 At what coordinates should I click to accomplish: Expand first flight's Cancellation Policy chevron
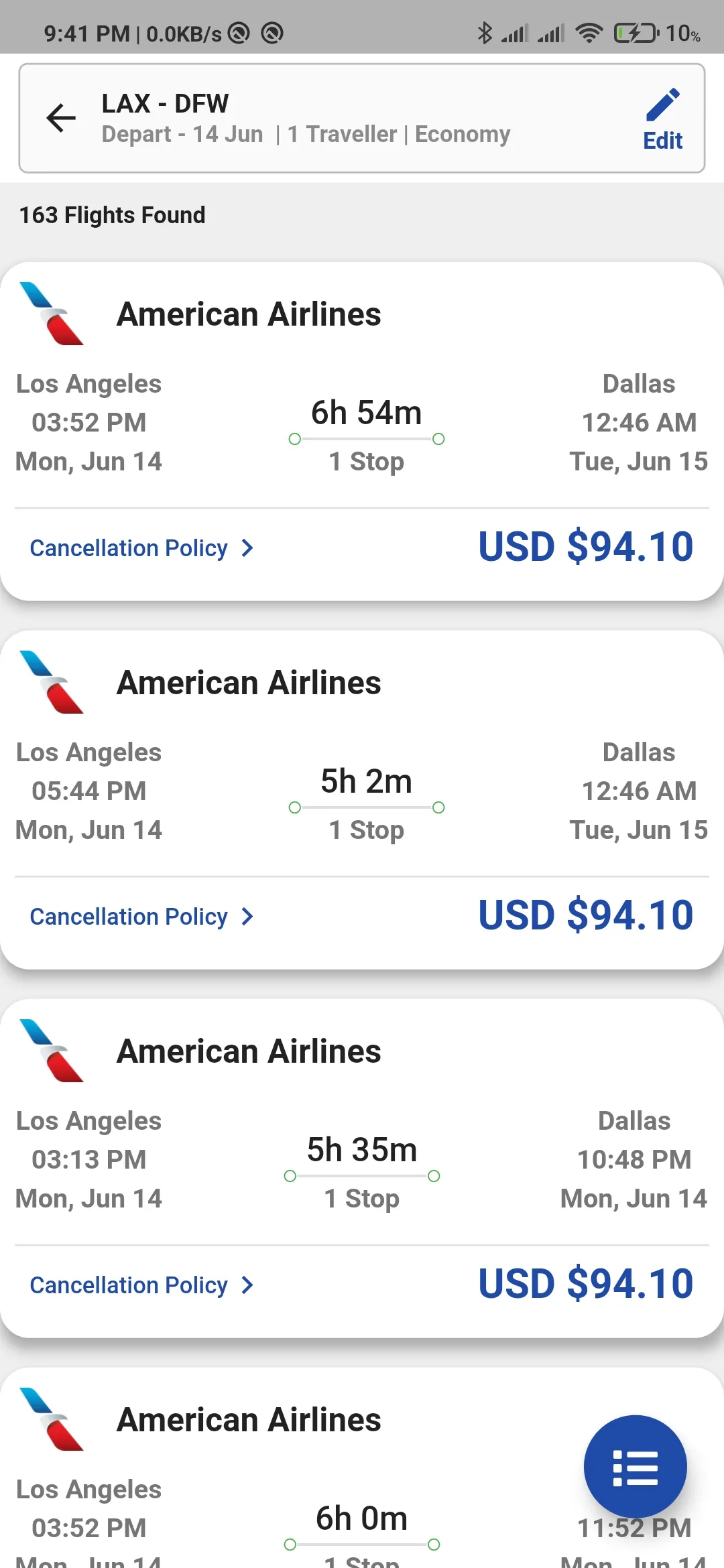pyautogui.click(x=247, y=547)
